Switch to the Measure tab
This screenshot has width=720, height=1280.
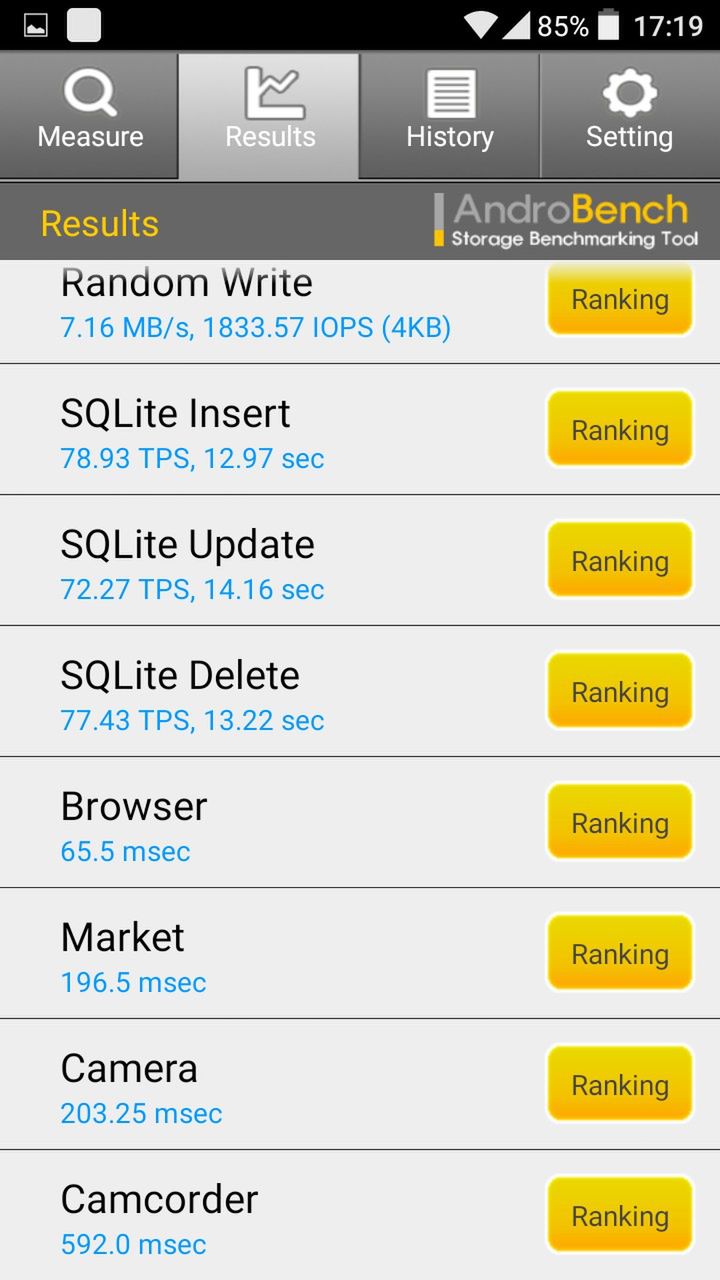[x=90, y=116]
